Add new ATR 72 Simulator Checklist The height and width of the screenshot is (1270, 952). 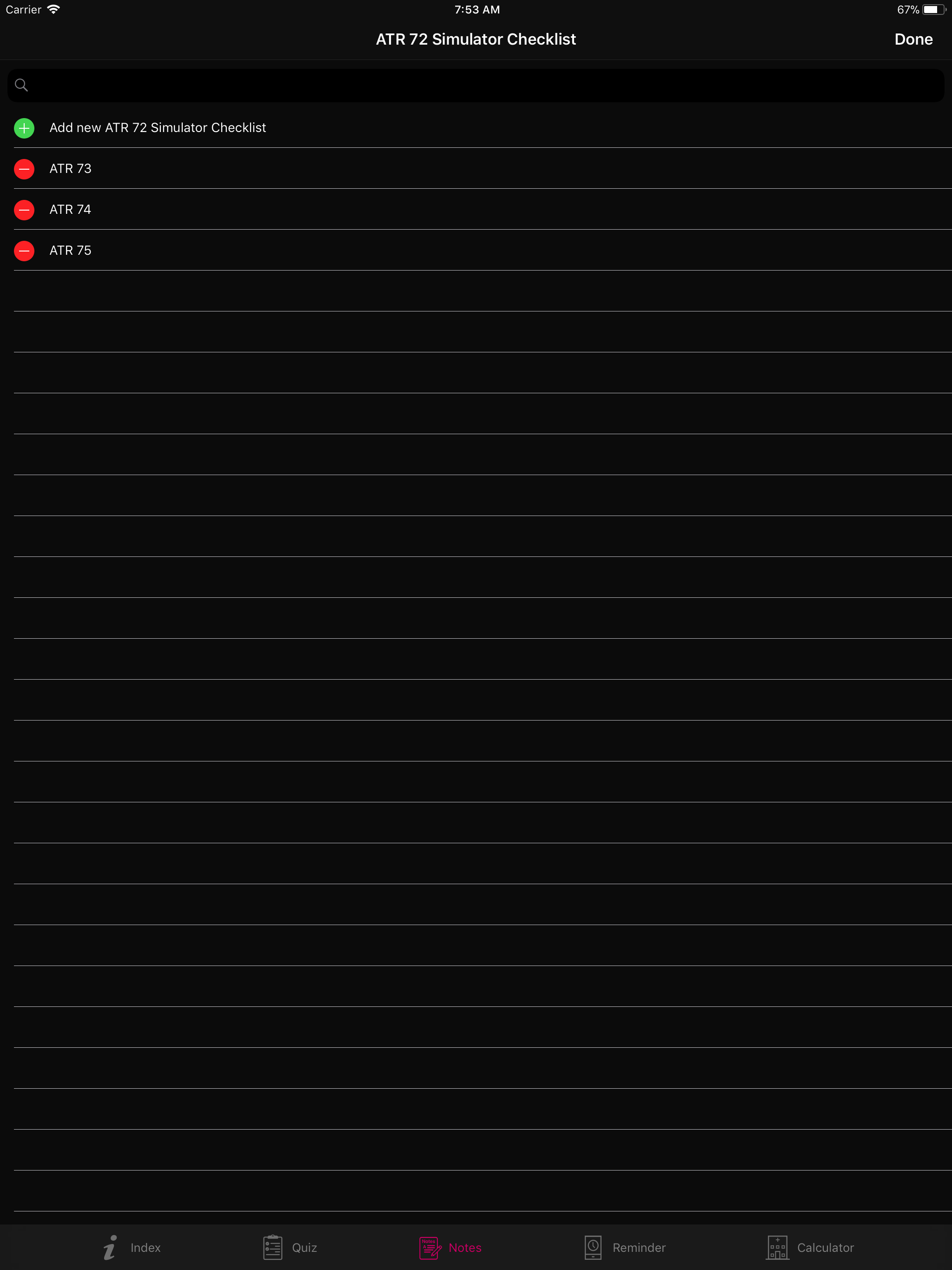[x=158, y=127]
